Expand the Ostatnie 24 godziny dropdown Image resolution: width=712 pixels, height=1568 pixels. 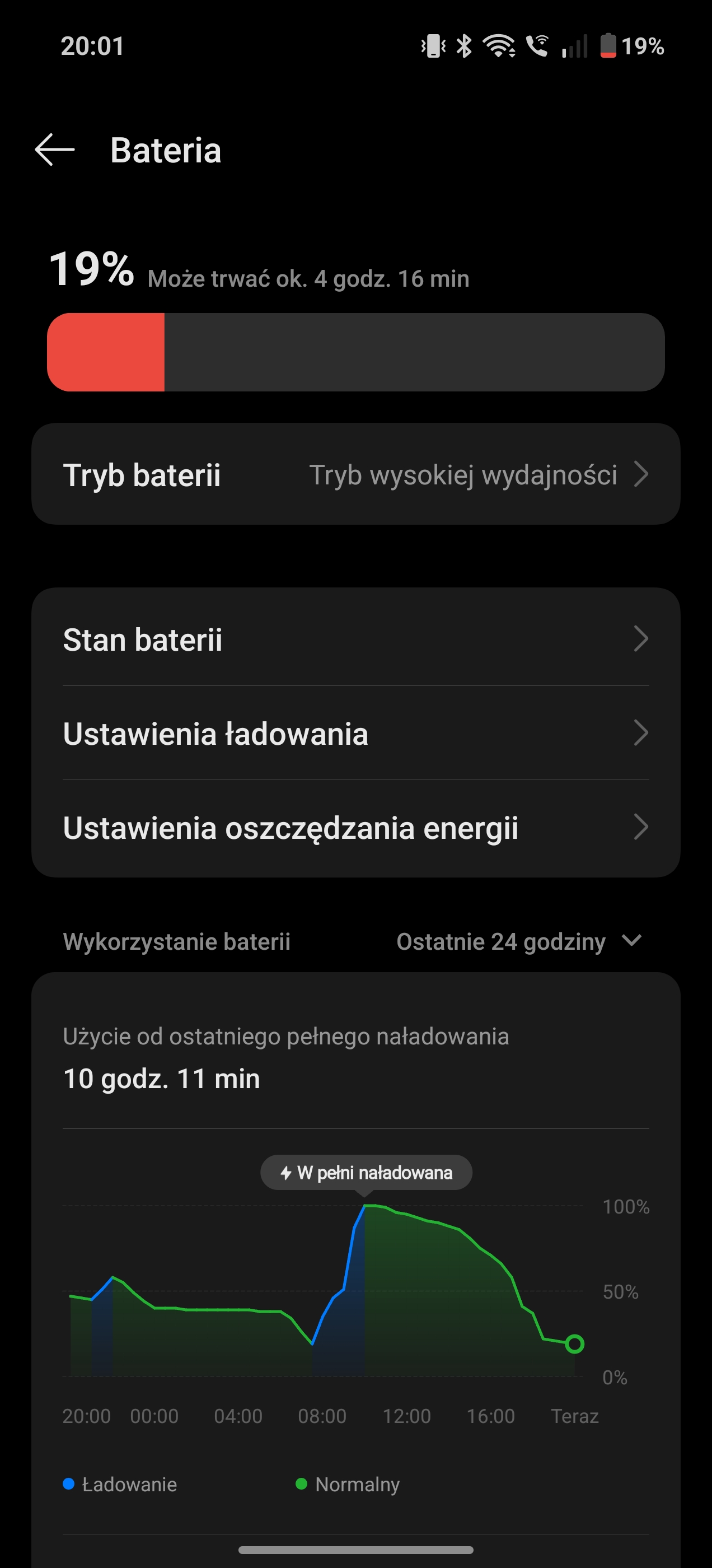(x=519, y=941)
